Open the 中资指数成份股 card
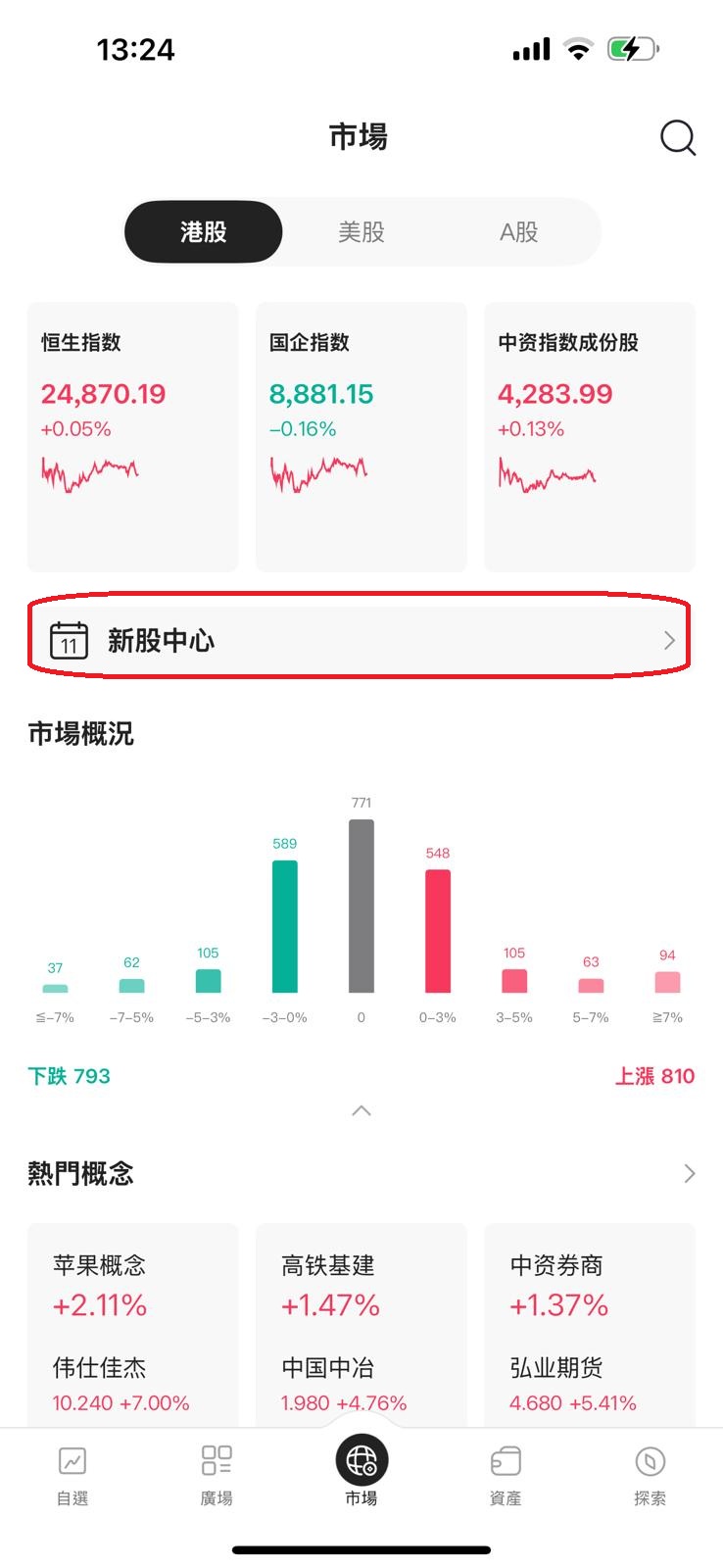Image resolution: width=723 pixels, height=1568 pixels. pos(589,436)
